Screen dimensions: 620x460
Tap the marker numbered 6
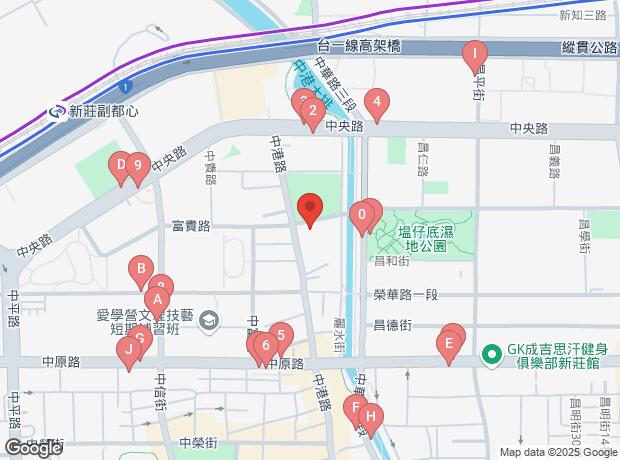coord(265,347)
